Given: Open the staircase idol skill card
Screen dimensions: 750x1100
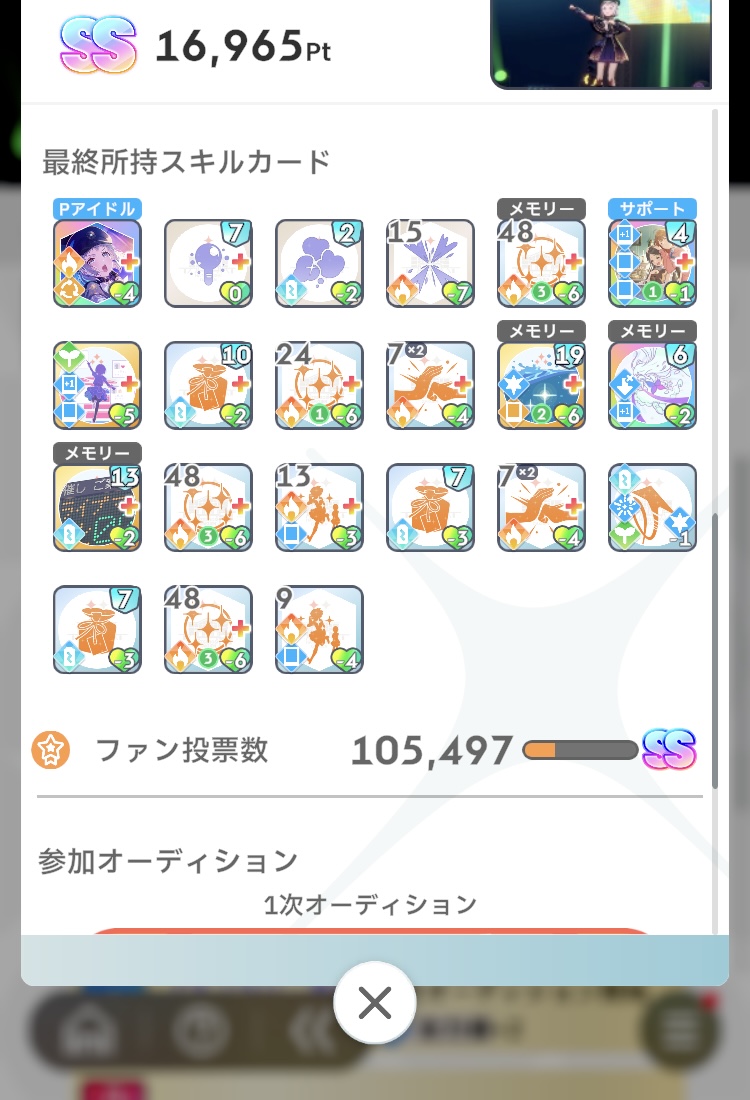Looking at the screenshot, I should [97, 386].
